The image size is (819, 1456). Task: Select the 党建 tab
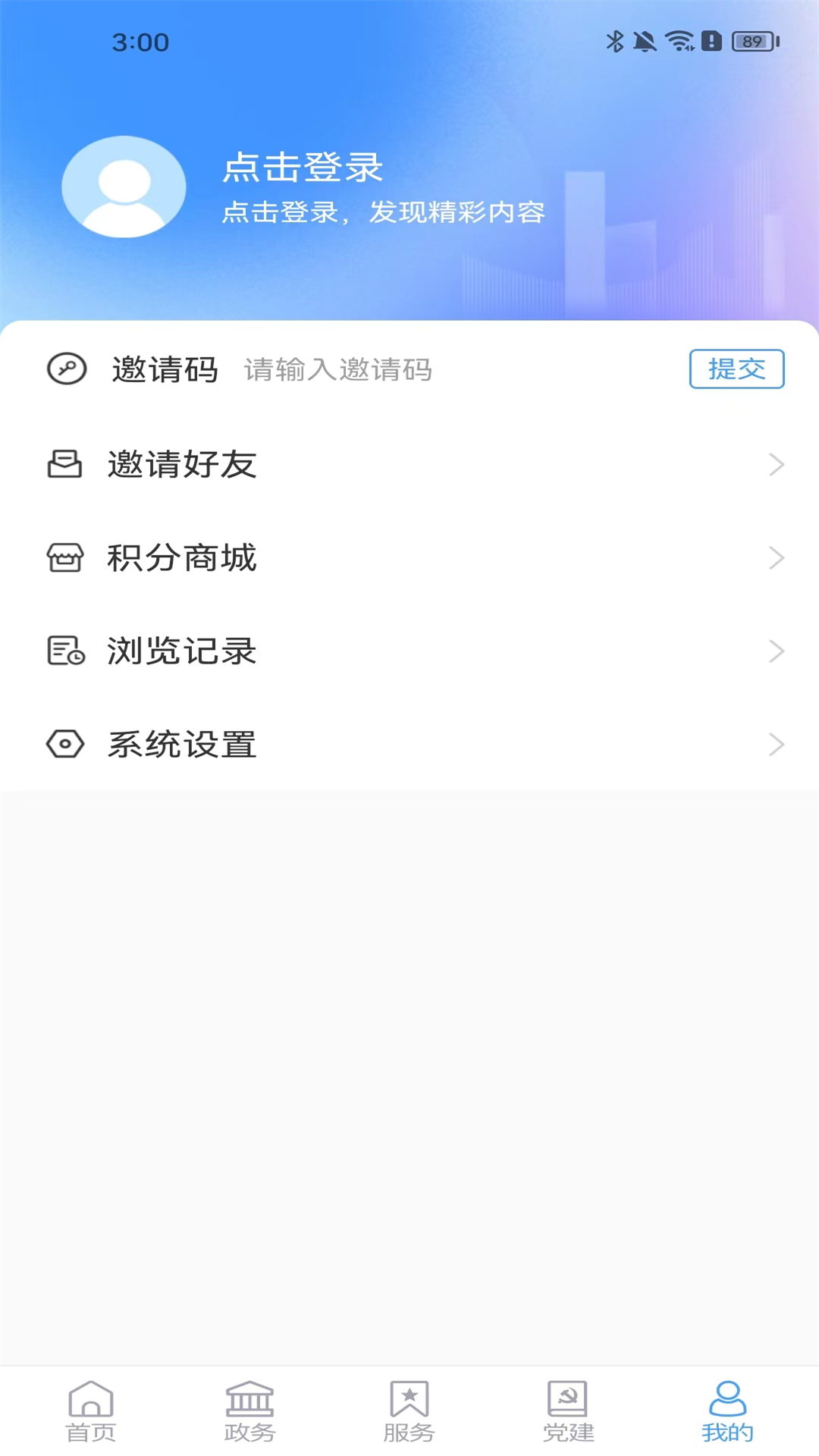pos(569,1411)
